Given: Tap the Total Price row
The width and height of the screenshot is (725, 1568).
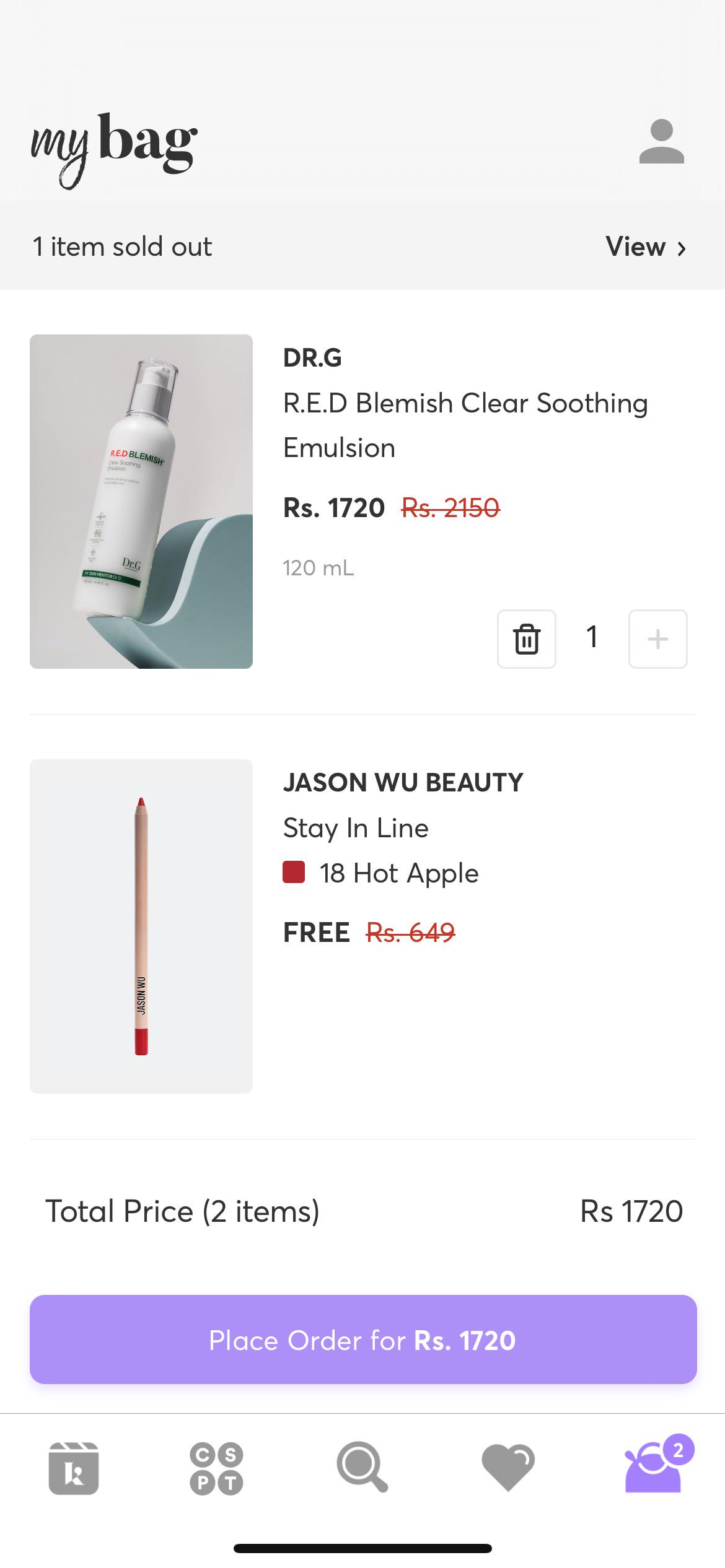Looking at the screenshot, I should 183,1211.
